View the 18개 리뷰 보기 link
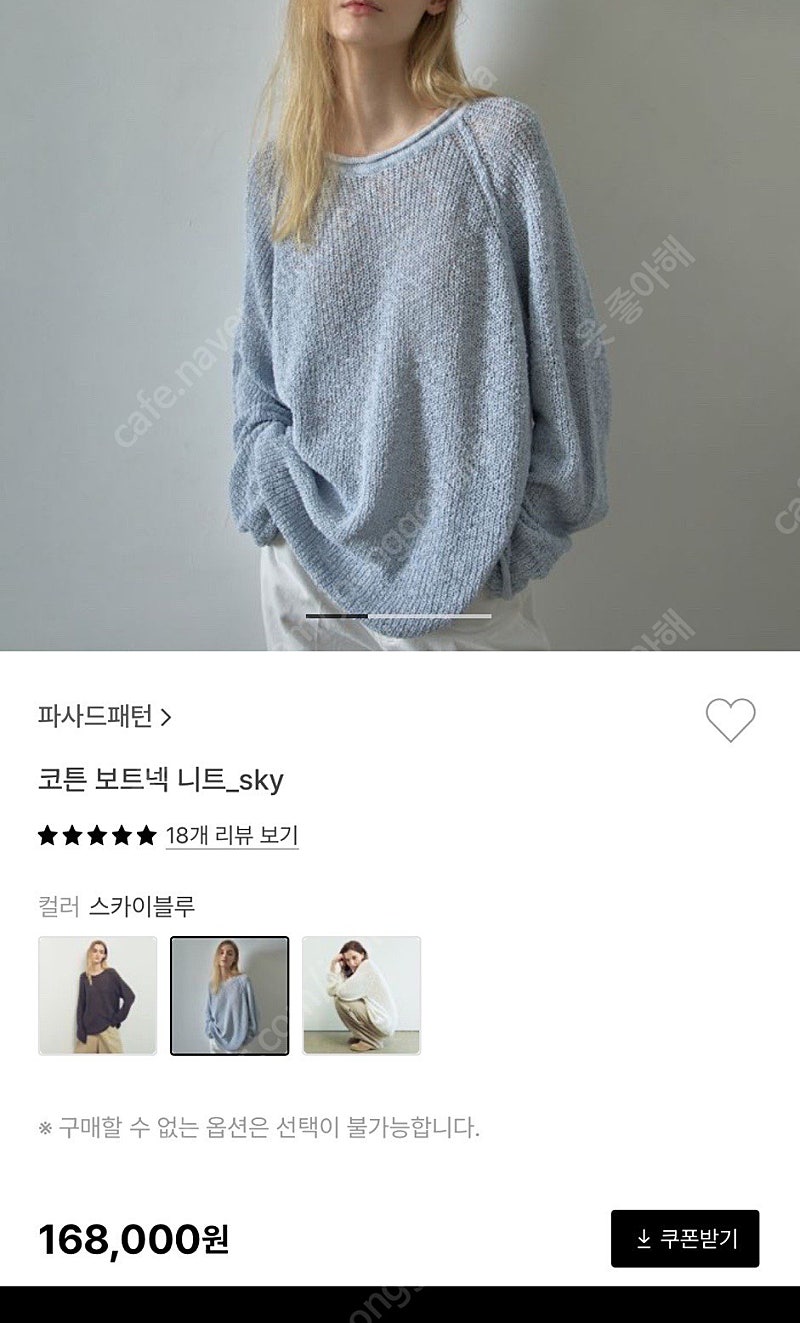This screenshot has width=800, height=1323. point(232,835)
